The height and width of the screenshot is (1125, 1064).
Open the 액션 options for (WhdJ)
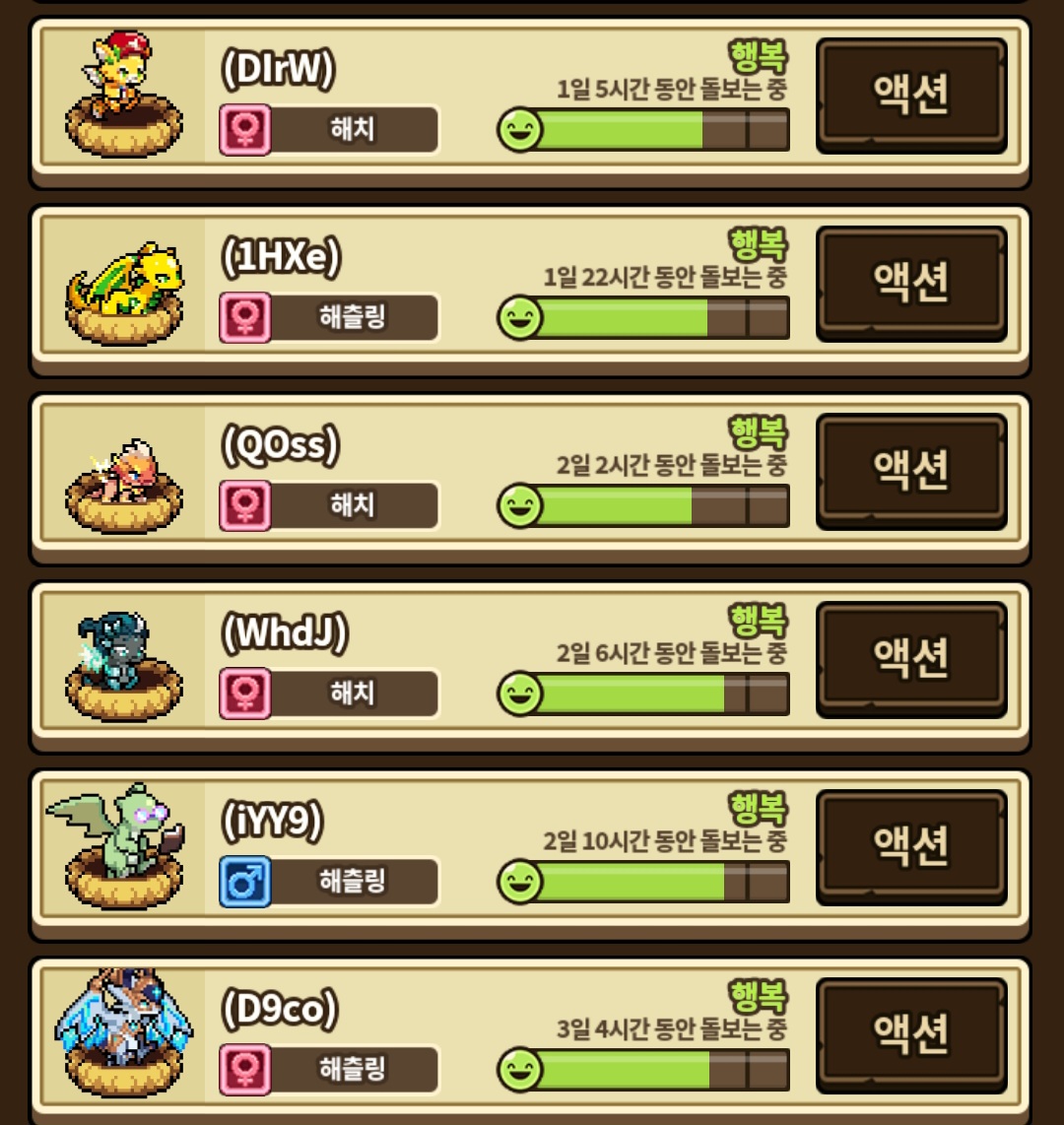click(x=911, y=658)
